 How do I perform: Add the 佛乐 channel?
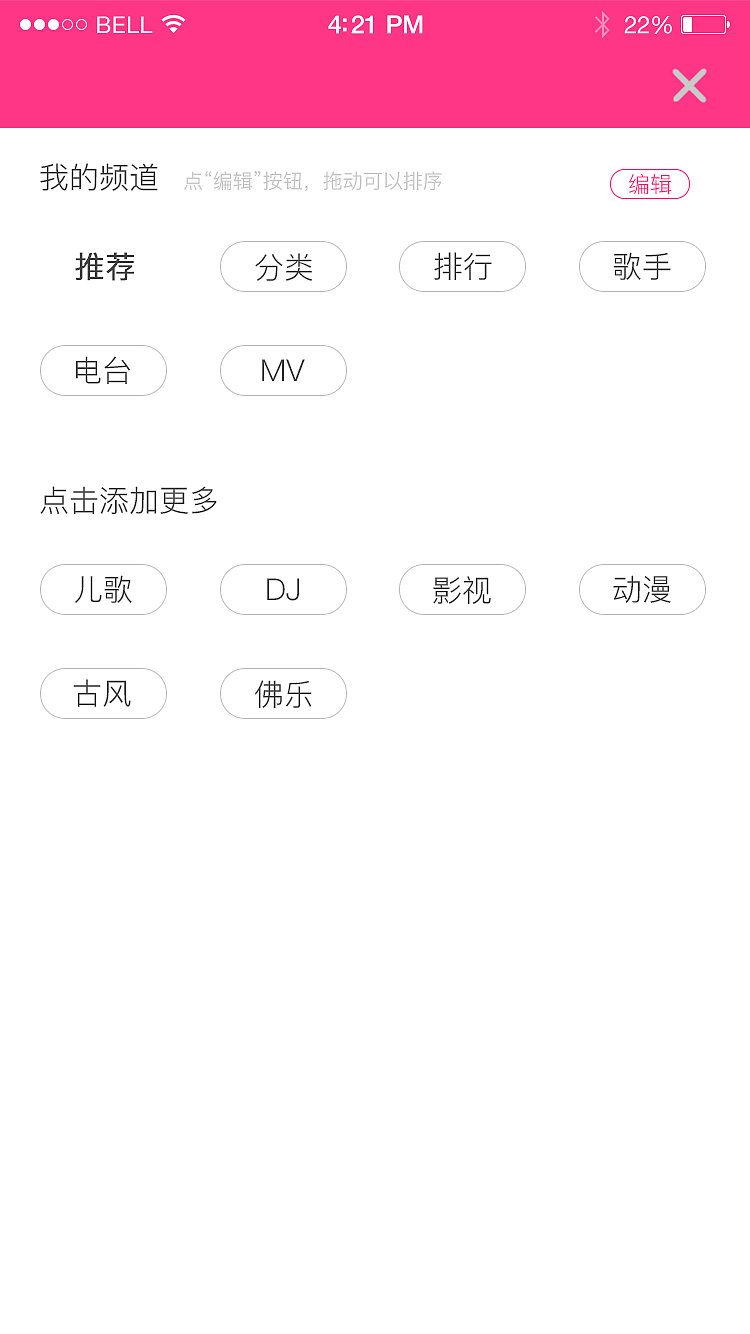pos(283,694)
